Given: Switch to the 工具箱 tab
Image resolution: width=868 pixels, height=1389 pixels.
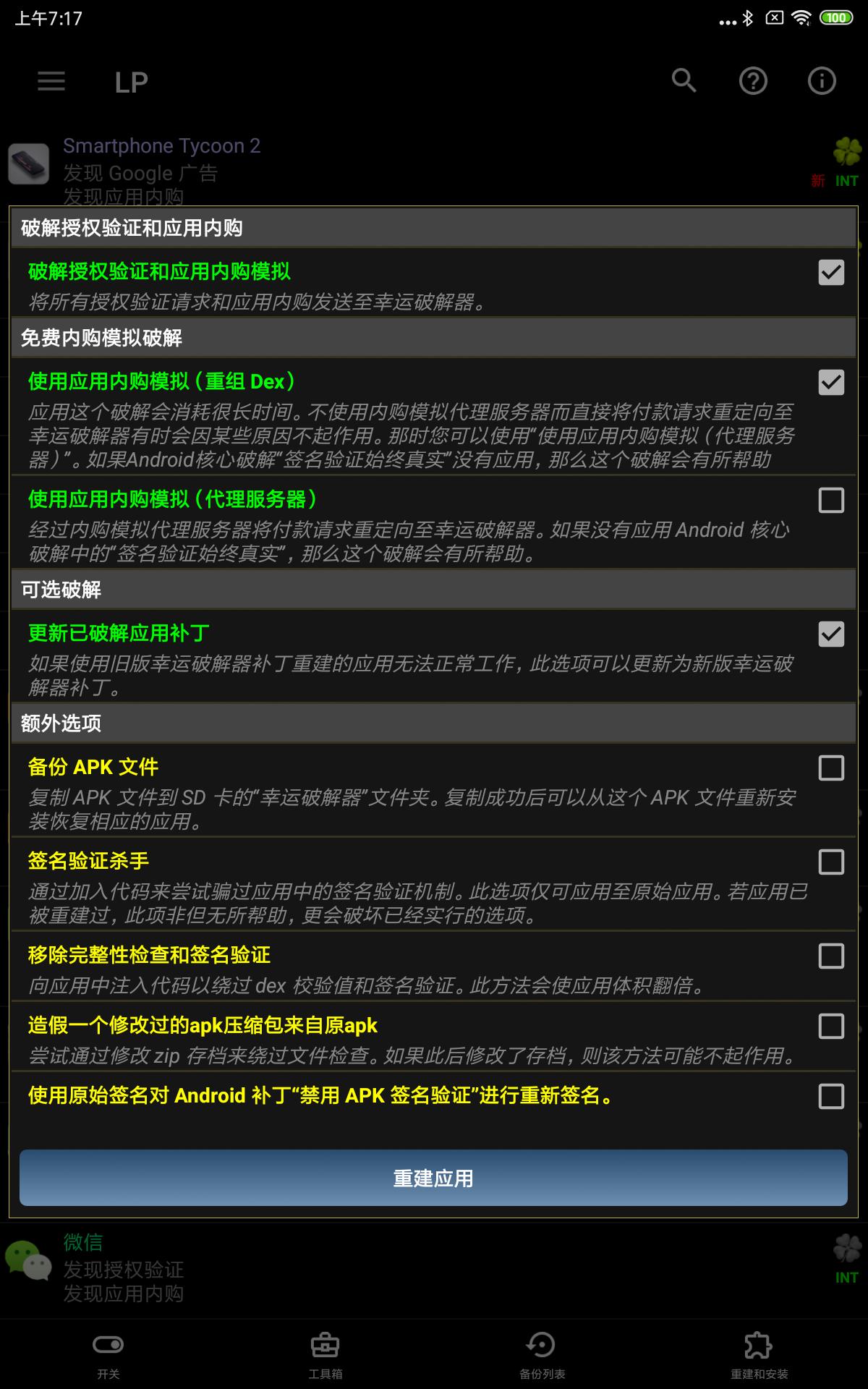Looking at the screenshot, I should [x=325, y=1354].
